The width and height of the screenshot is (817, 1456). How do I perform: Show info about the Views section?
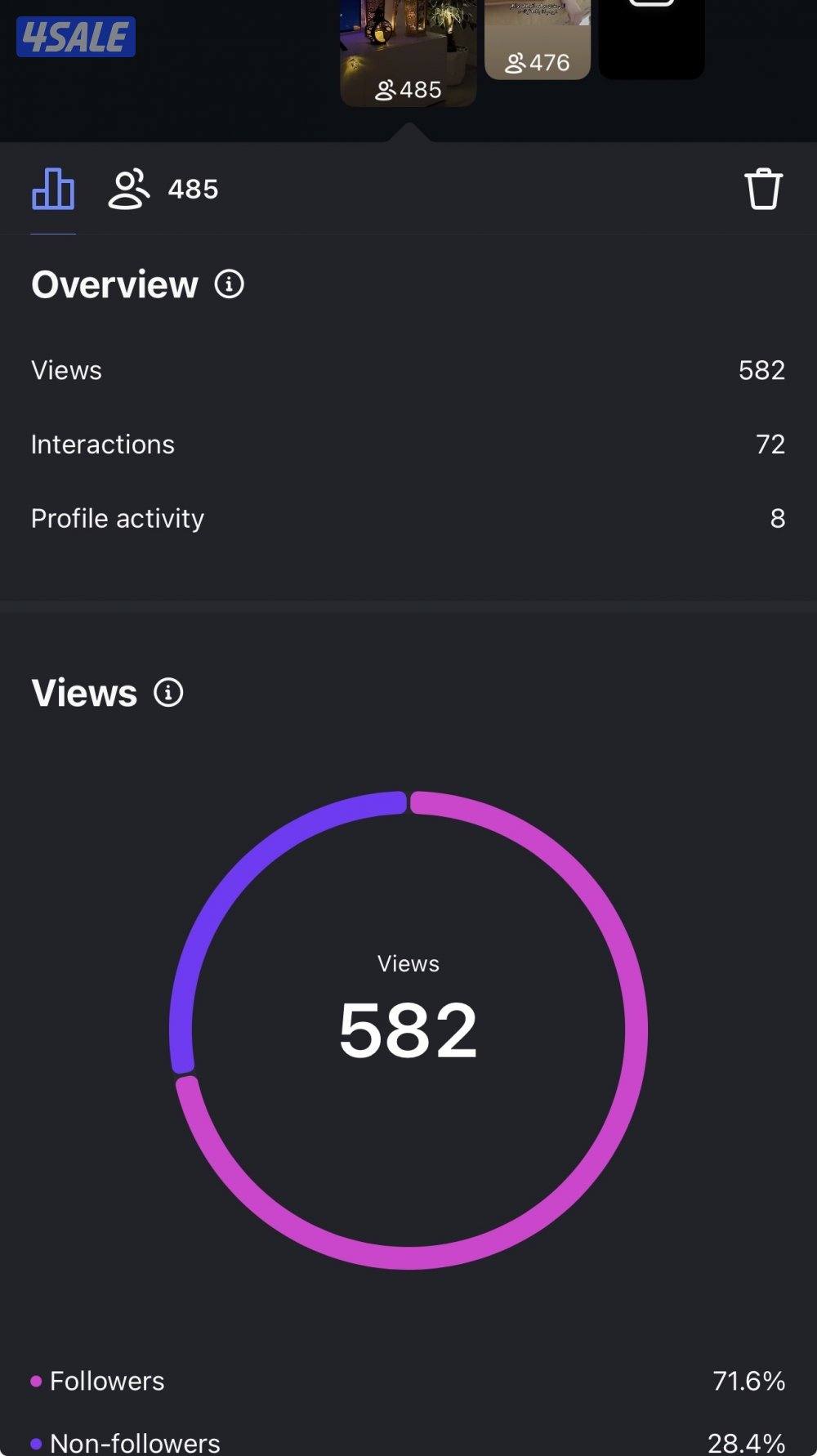click(x=168, y=693)
